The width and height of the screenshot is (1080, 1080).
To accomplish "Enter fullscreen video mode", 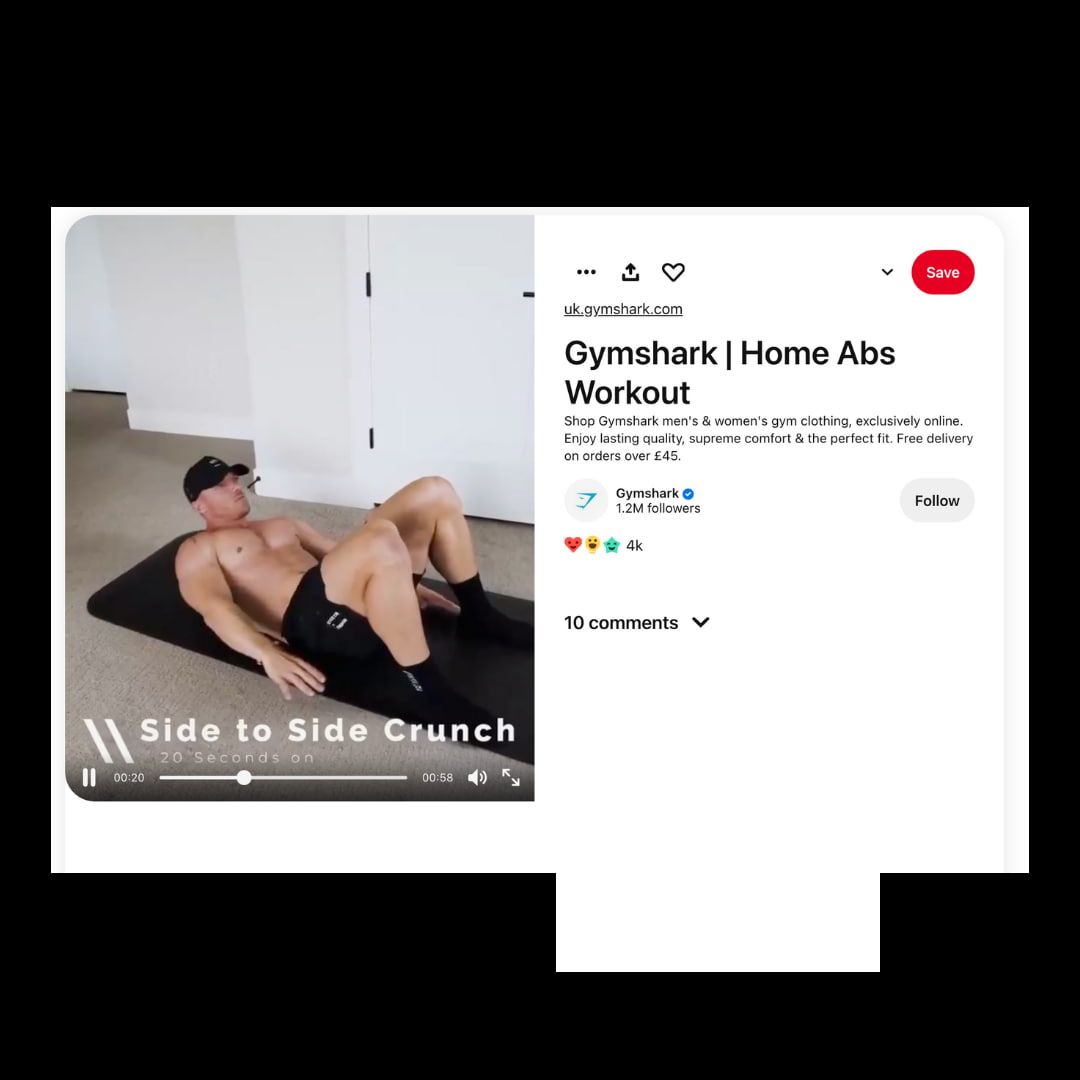I will pos(511,777).
